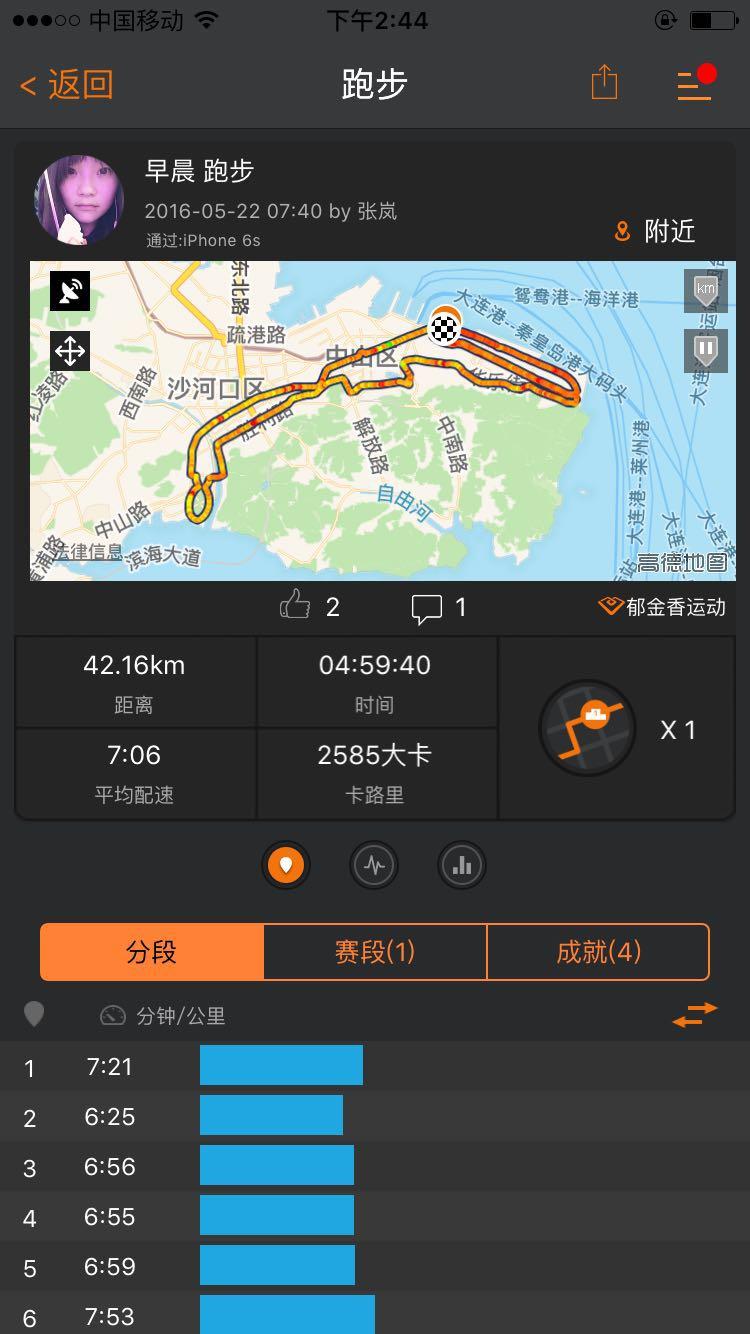Screen dimensions: 750x1334
Task: Switch to the heart rate chart view
Action: click(x=374, y=865)
